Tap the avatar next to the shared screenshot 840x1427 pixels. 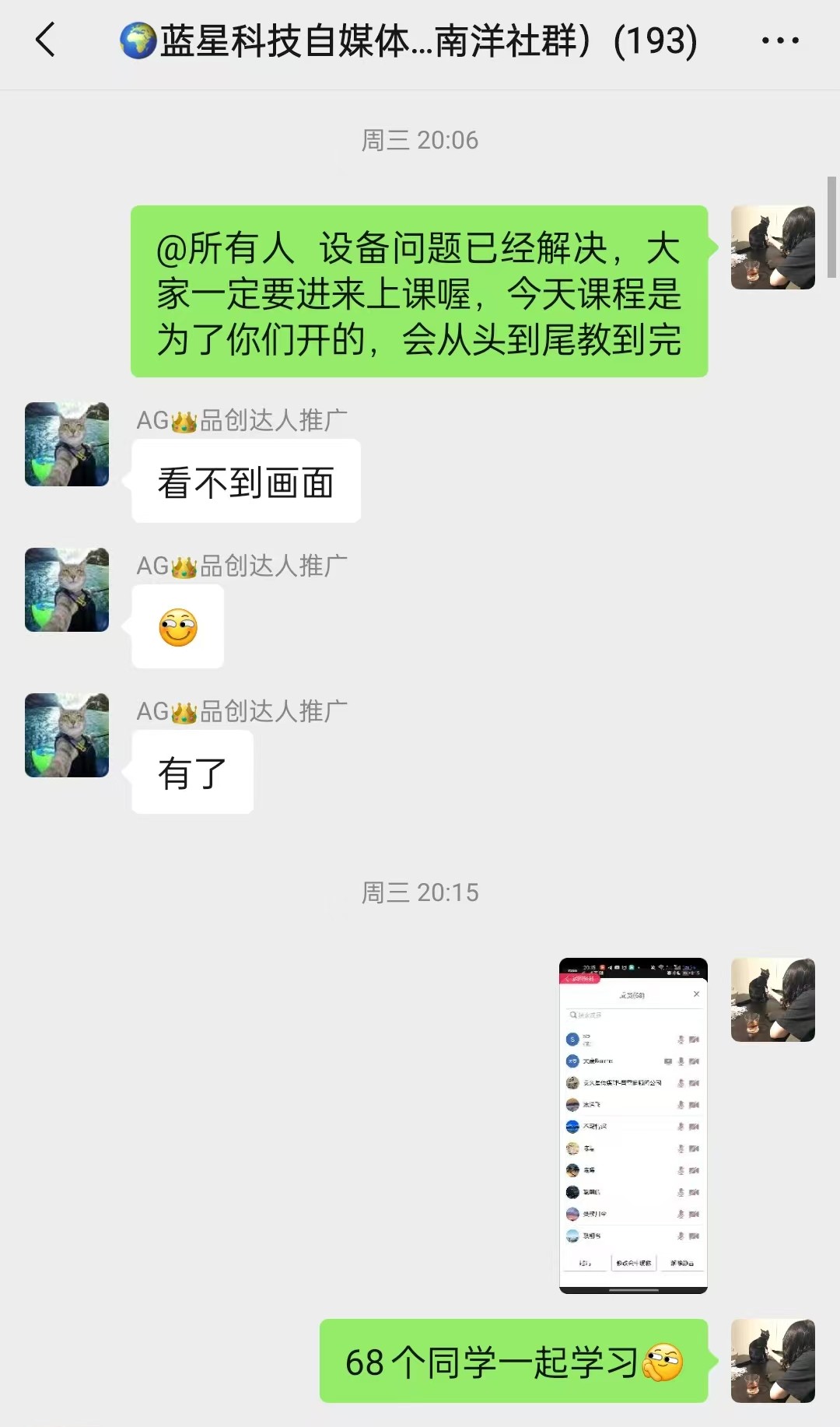772,1000
